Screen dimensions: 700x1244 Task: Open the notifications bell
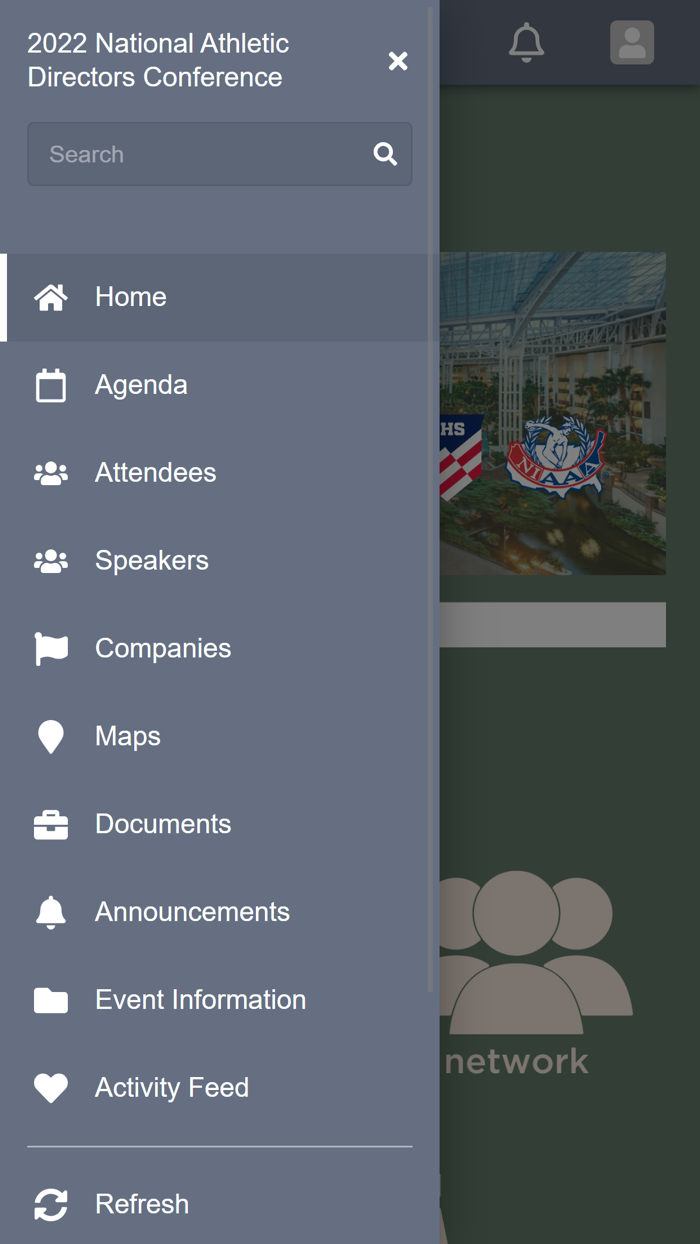click(x=526, y=43)
